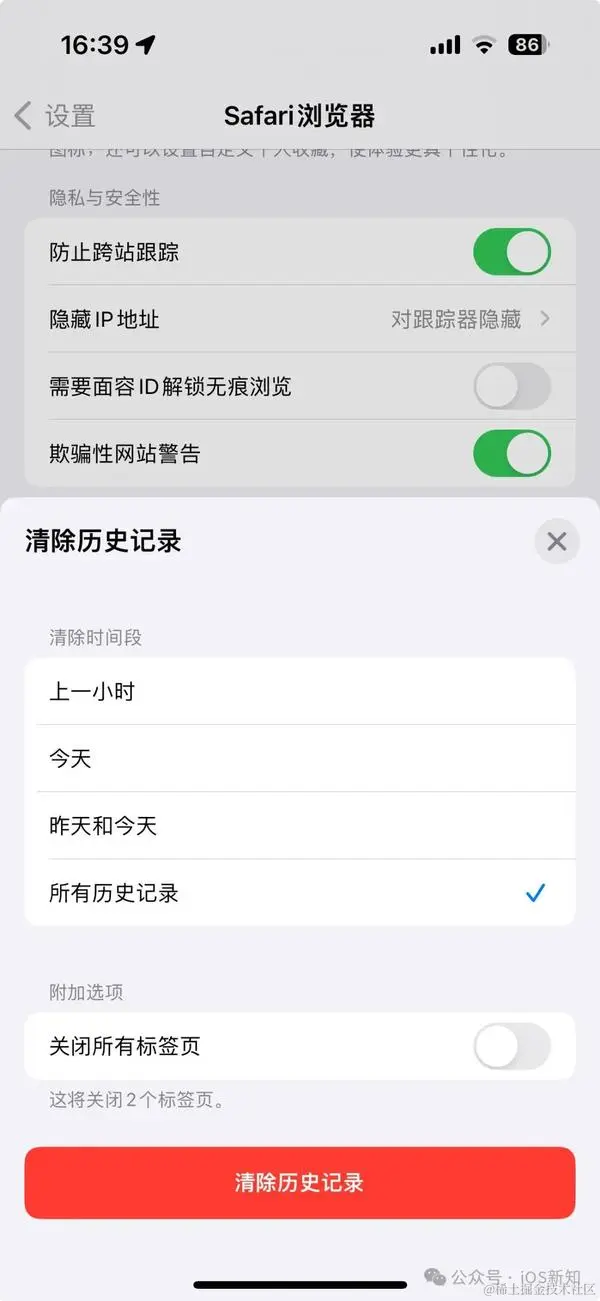The width and height of the screenshot is (600, 1301).
Task: Enable 需要面容ID解锁无痕浏览
Action: (x=511, y=386)
